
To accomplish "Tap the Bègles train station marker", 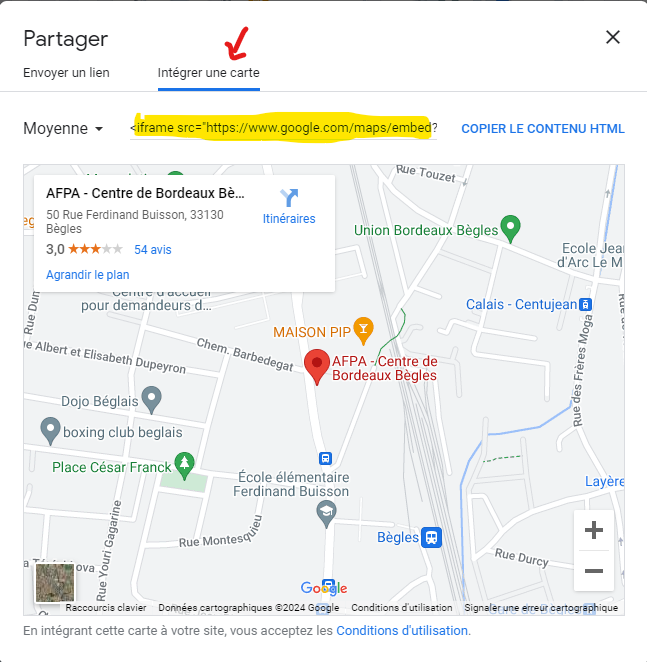I will click(431, 538).
